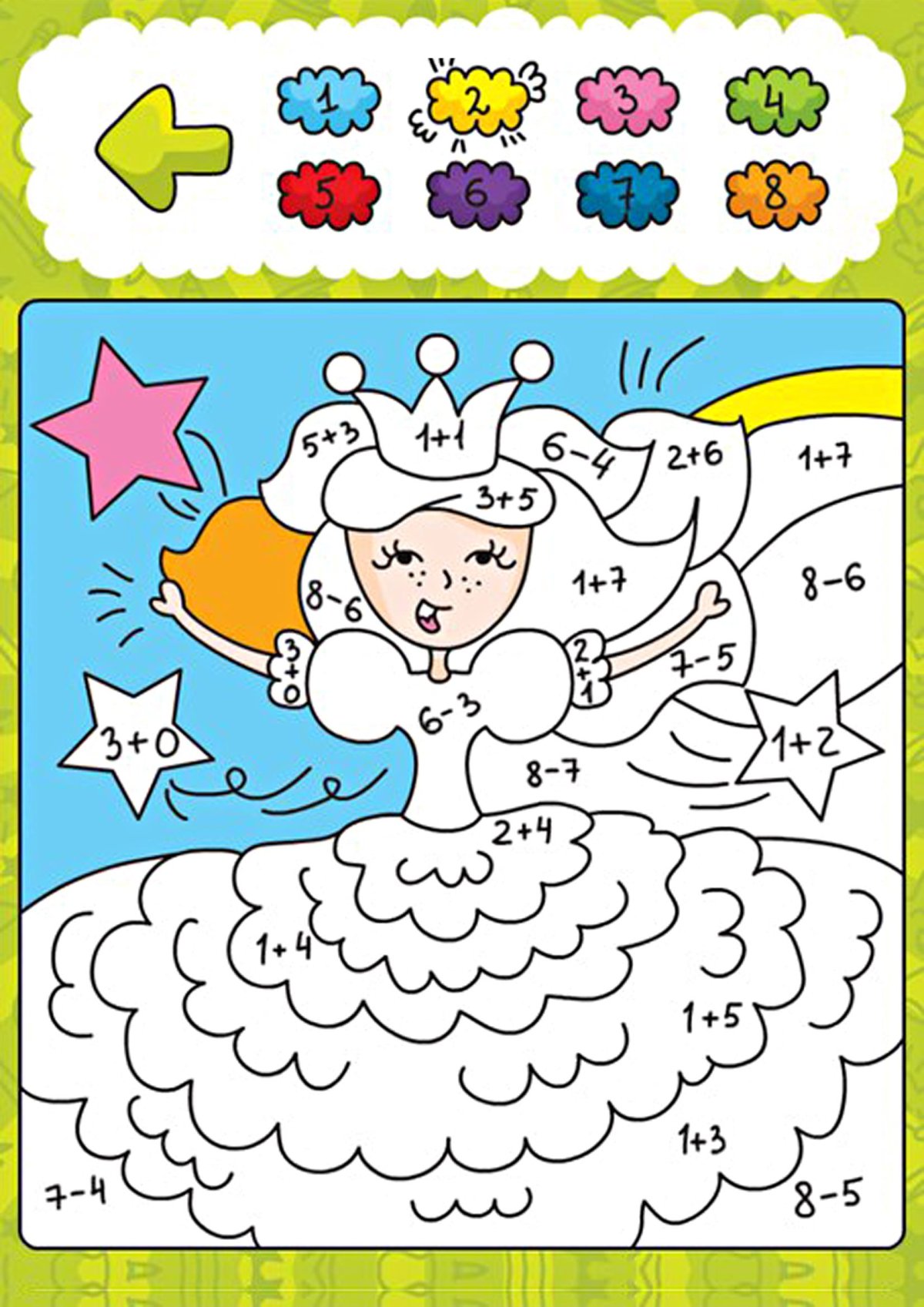Screen dimensions: 924x1307
Task: Select the light blue color 1
Action: pyautogui.click(x=328, y=101)
